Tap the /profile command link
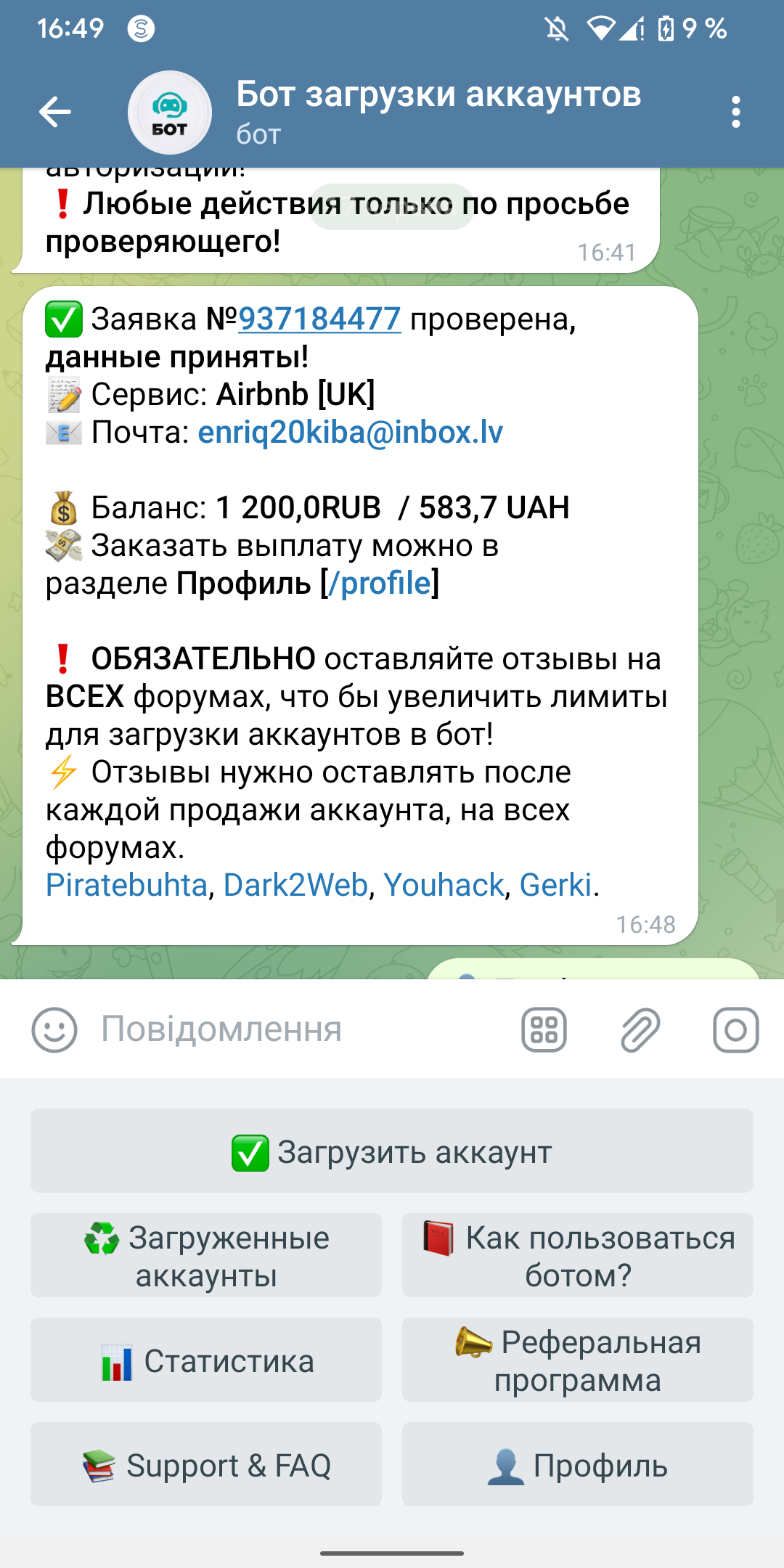Screen dimensions: 784x1568 (x=380, y=583)
